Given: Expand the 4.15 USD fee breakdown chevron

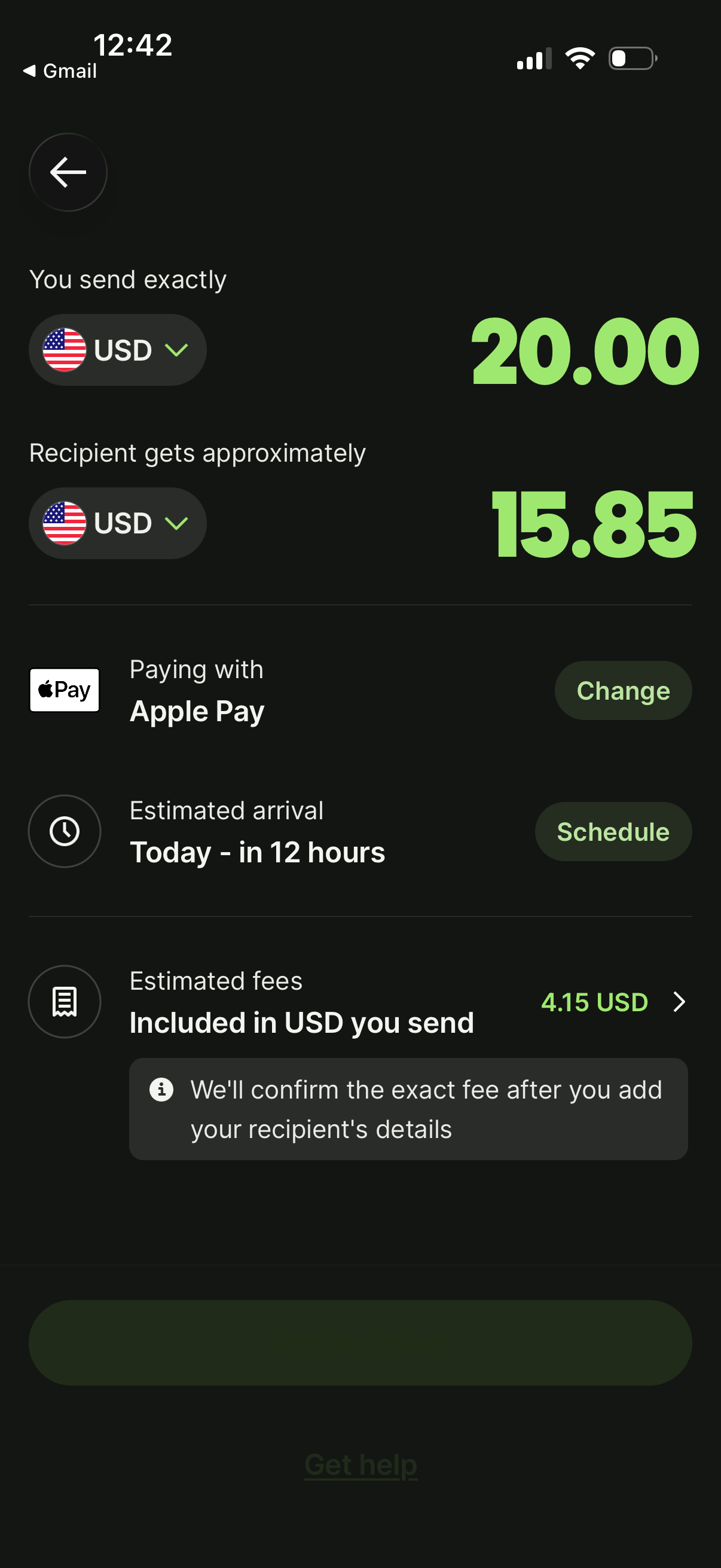Looking at the screenshot, I should pos(679,1001).
